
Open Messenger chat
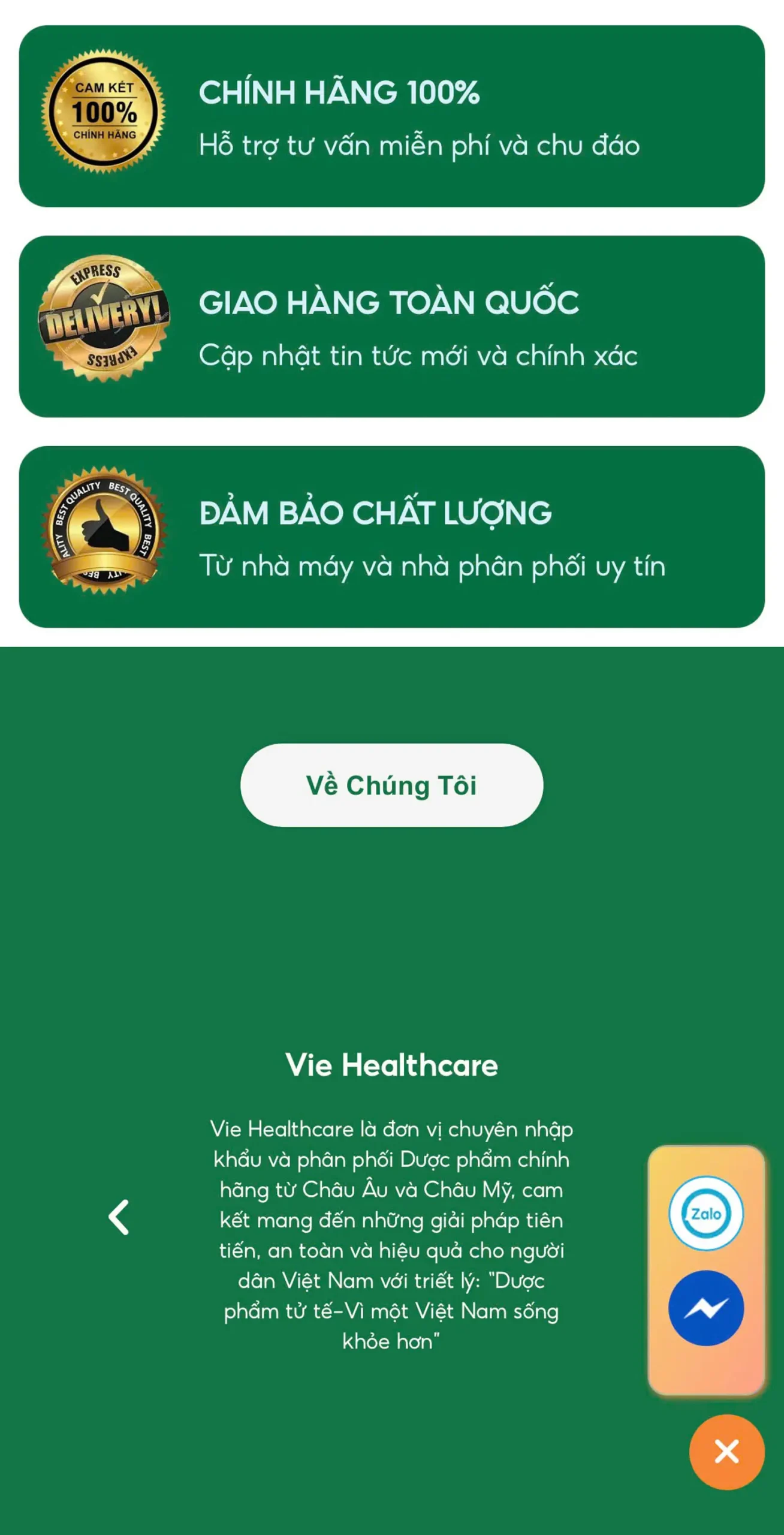[x=705, y=1308]
